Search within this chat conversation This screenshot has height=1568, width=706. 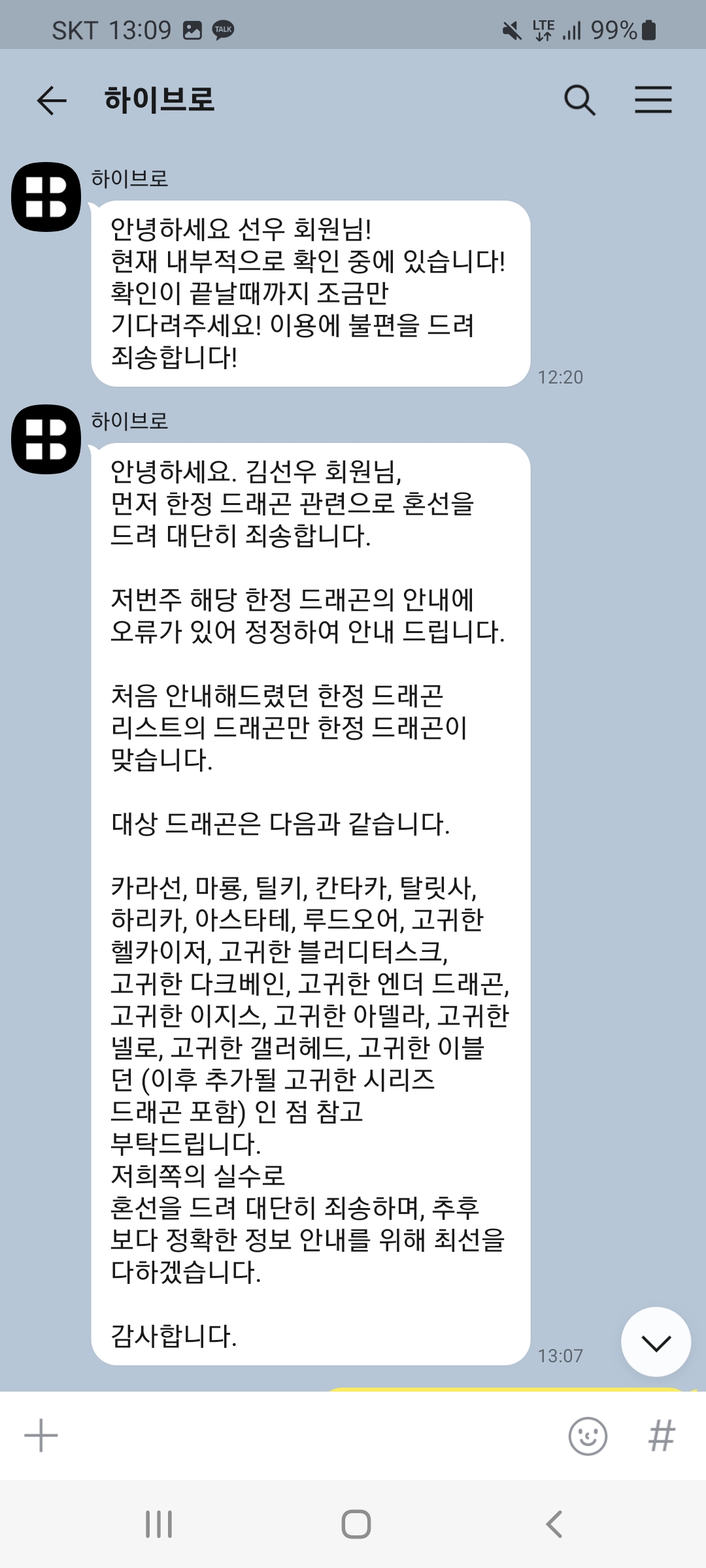pyautogui.click(x=579, y=101)
